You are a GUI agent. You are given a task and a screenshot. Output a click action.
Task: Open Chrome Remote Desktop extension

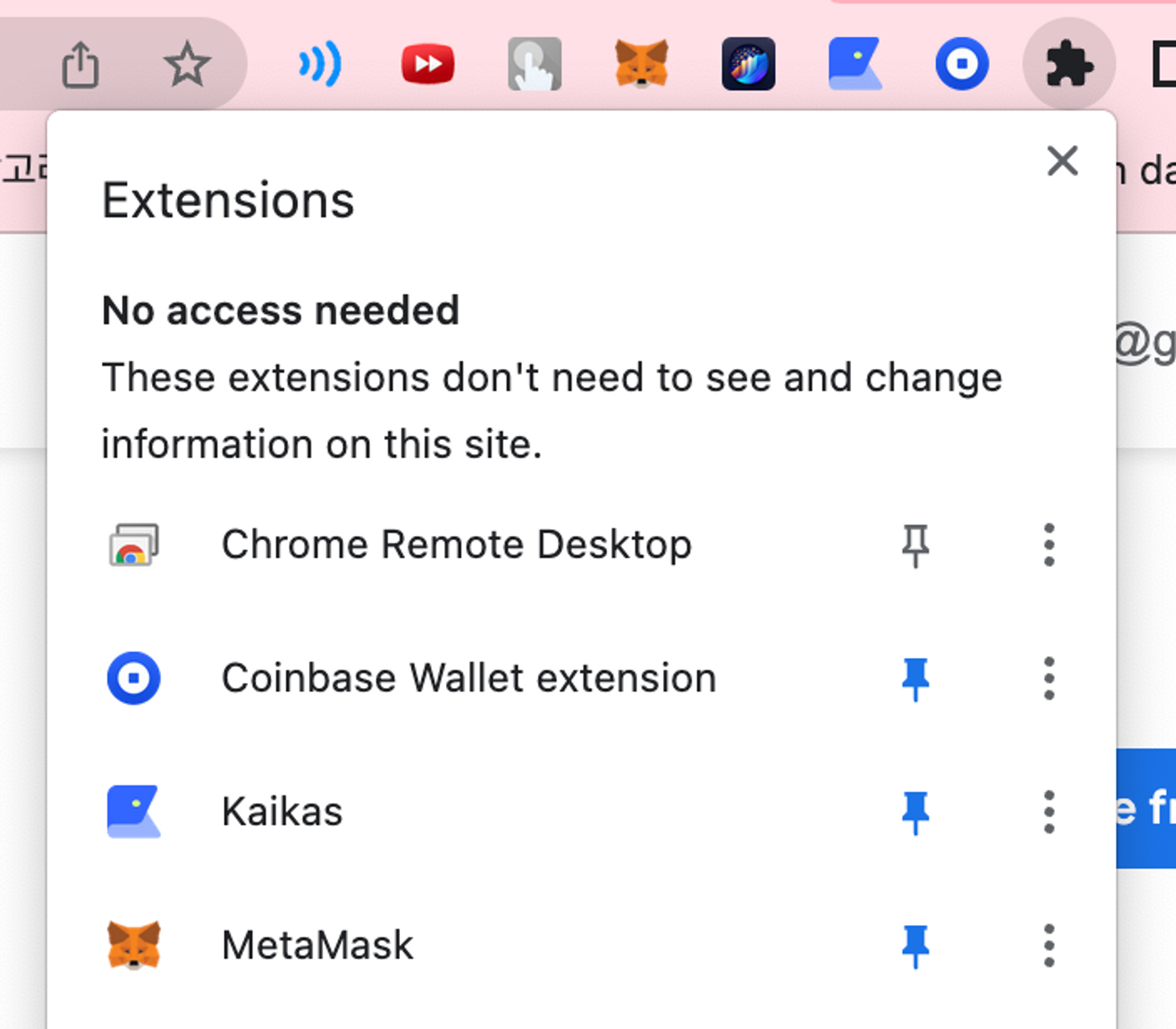coord(456,545)
